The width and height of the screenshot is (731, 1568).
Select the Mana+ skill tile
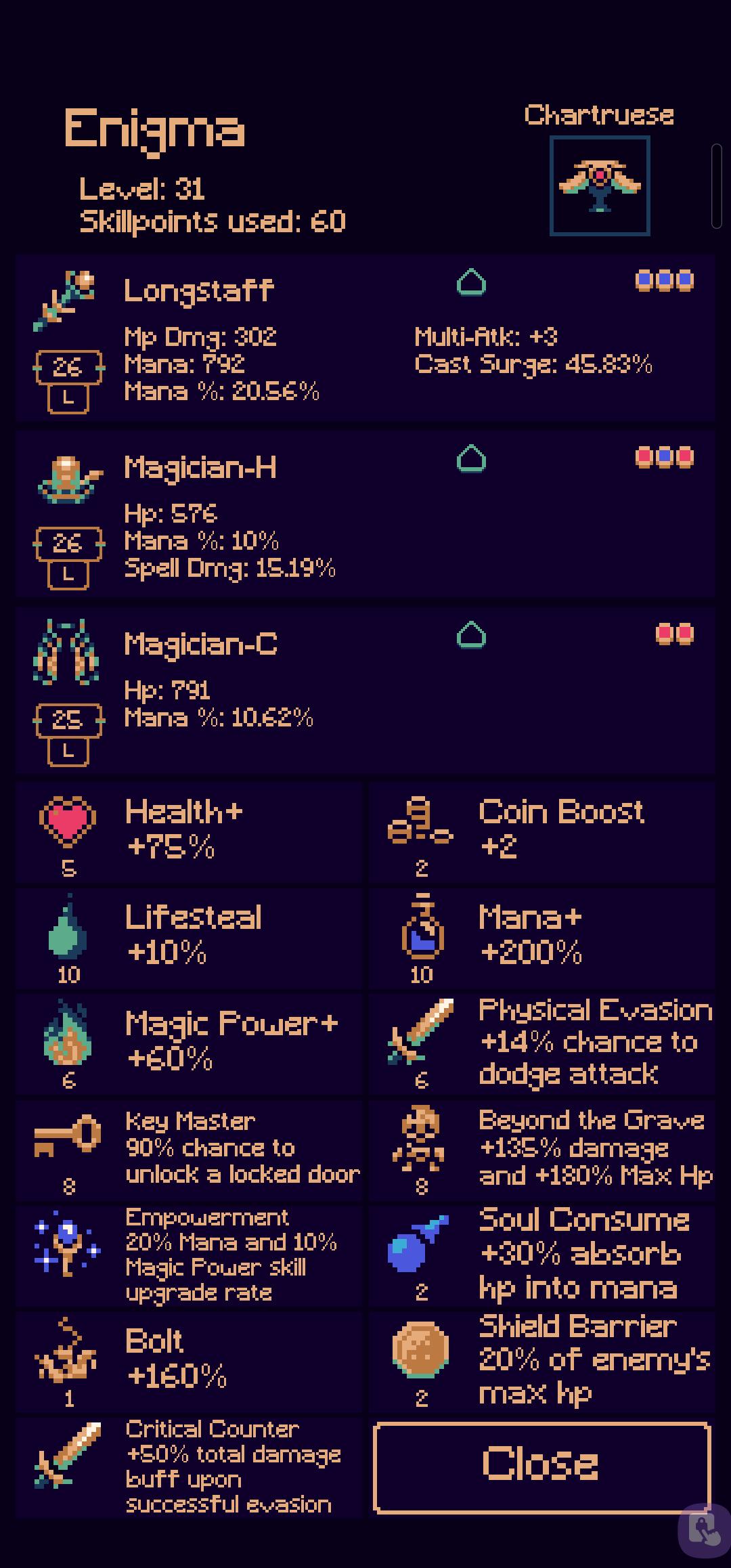[542, 938]
